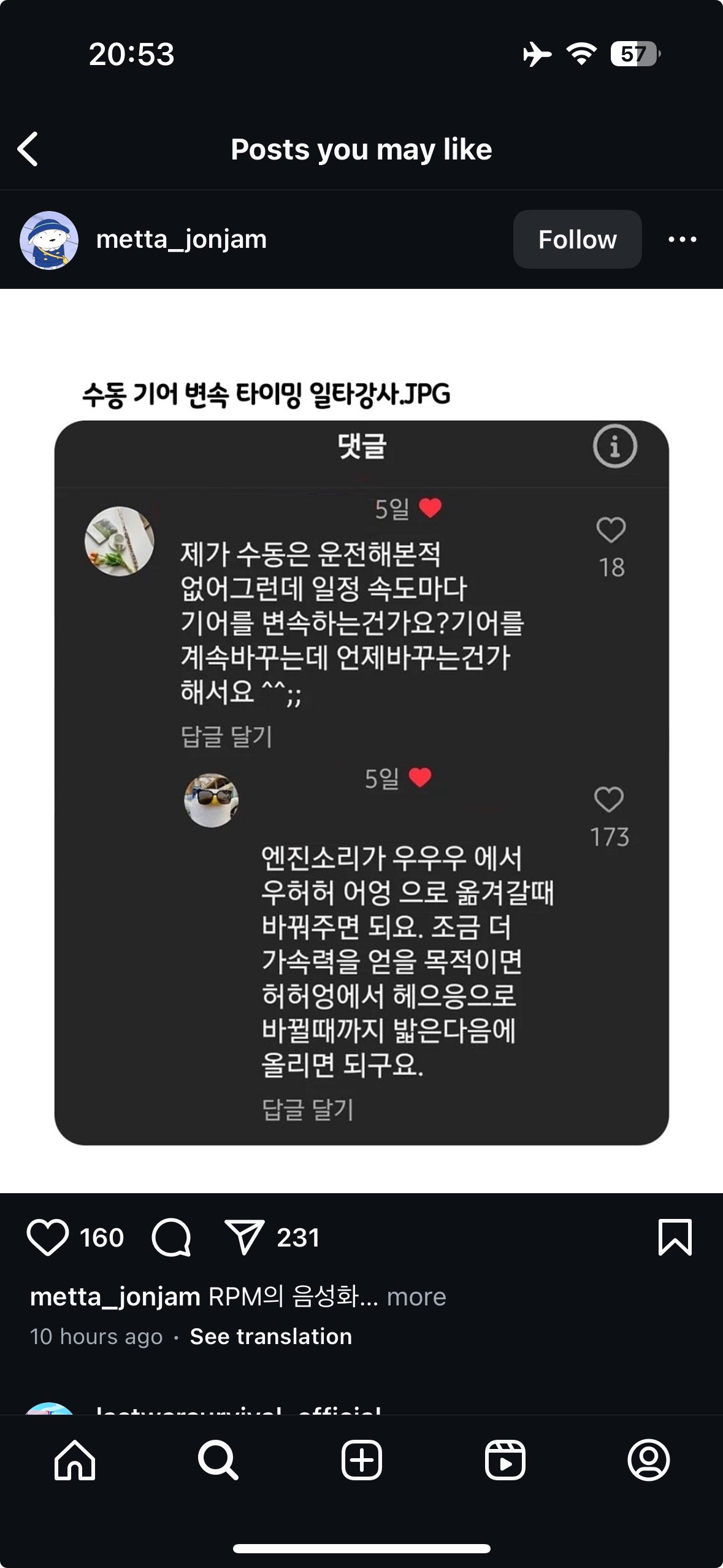Screen dimensions: 723x1568
Task: Follow metta_jonjam
Action: pyautogui.click(x=577, y=239)
